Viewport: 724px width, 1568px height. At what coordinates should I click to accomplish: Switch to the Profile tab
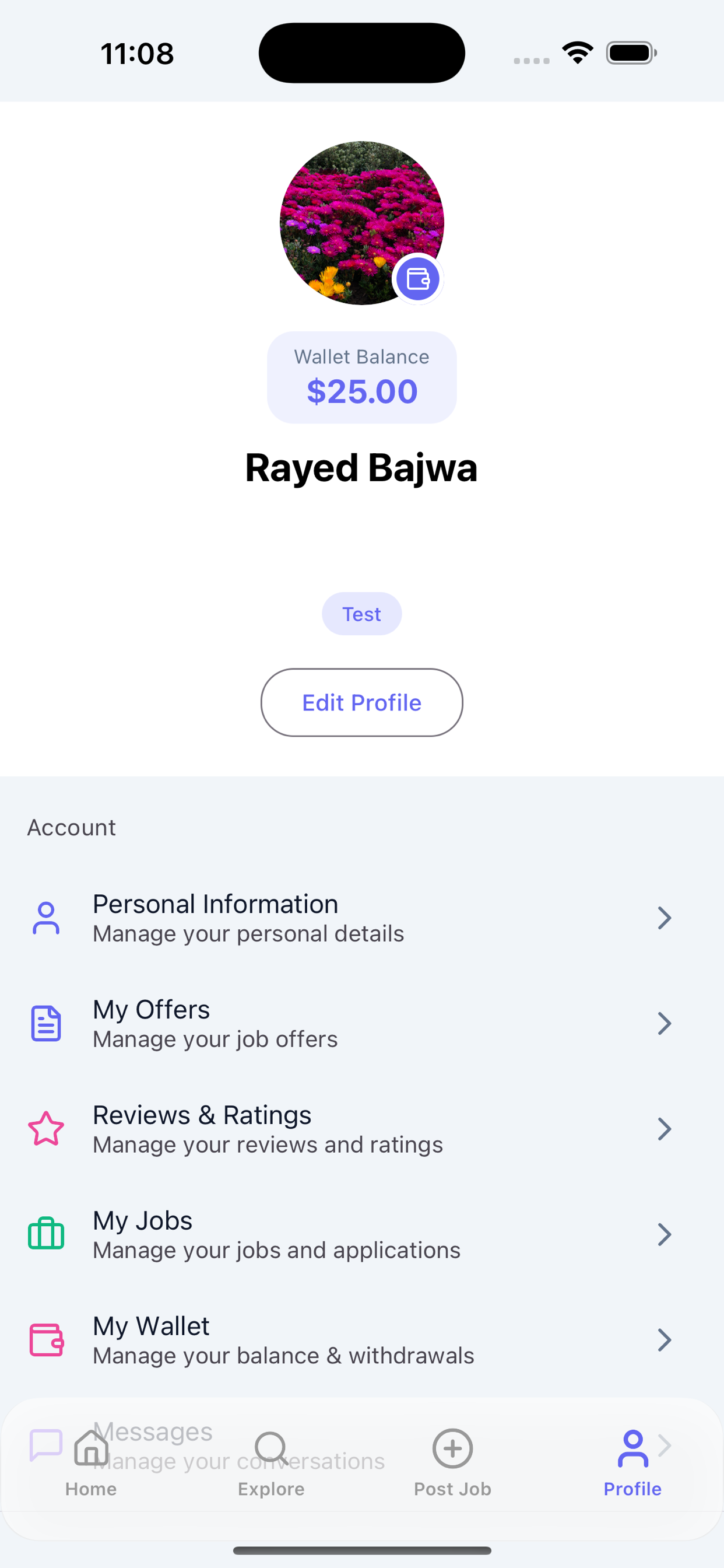[632, 1461]
